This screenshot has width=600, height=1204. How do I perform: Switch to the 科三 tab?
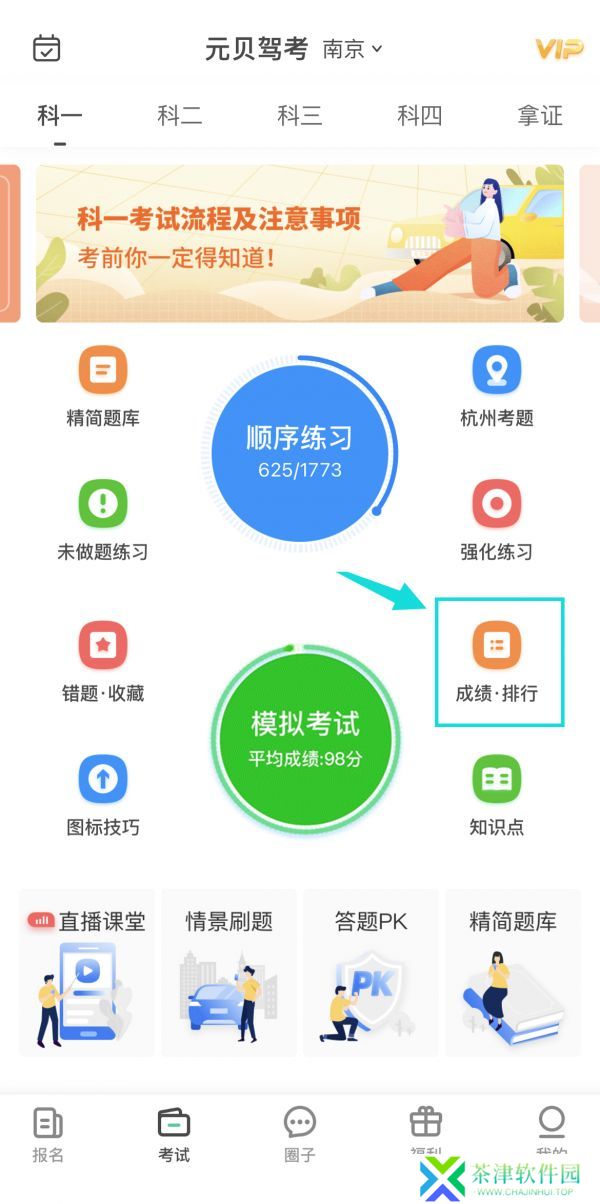click(300, 116)
